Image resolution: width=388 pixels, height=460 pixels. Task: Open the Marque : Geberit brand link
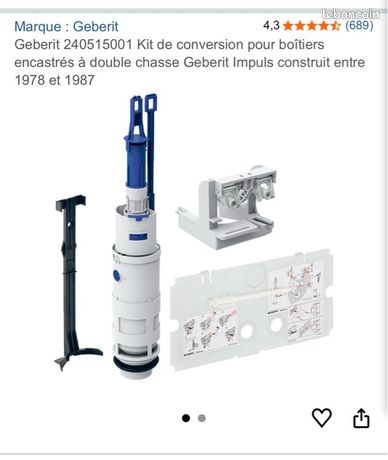click(66, 26)
